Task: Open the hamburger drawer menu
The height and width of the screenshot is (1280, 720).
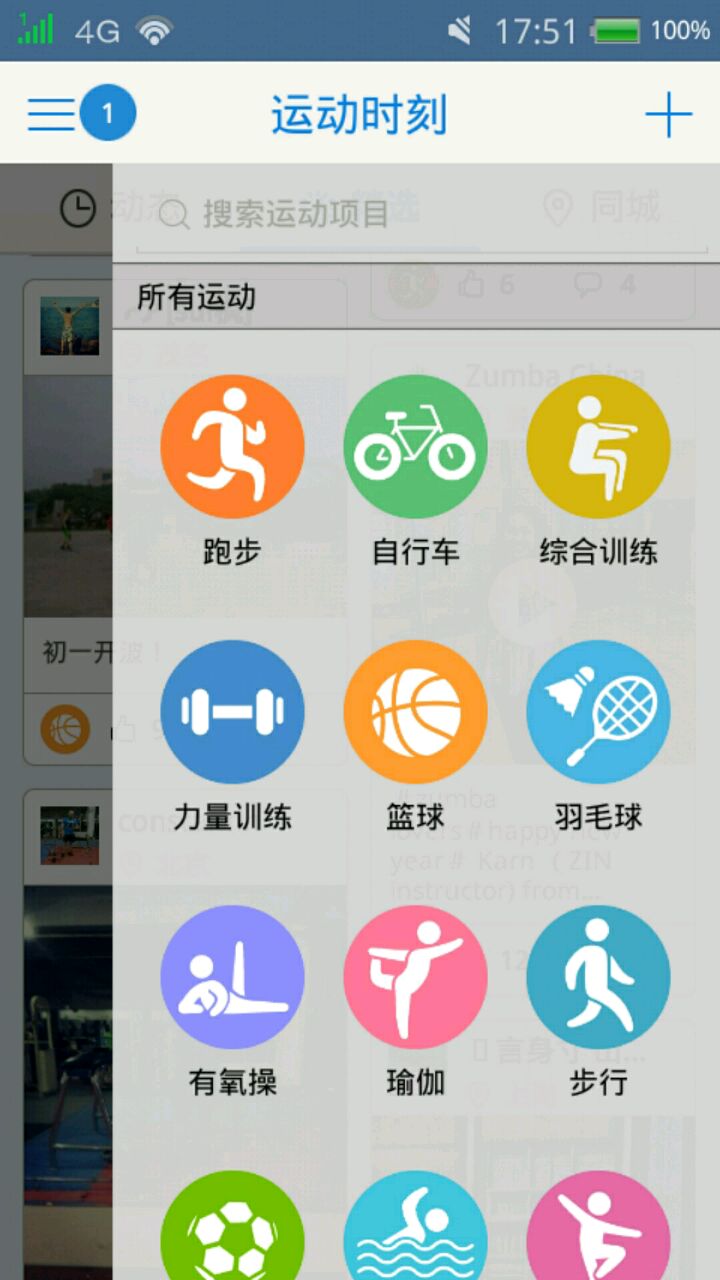Action: point(52,115)
